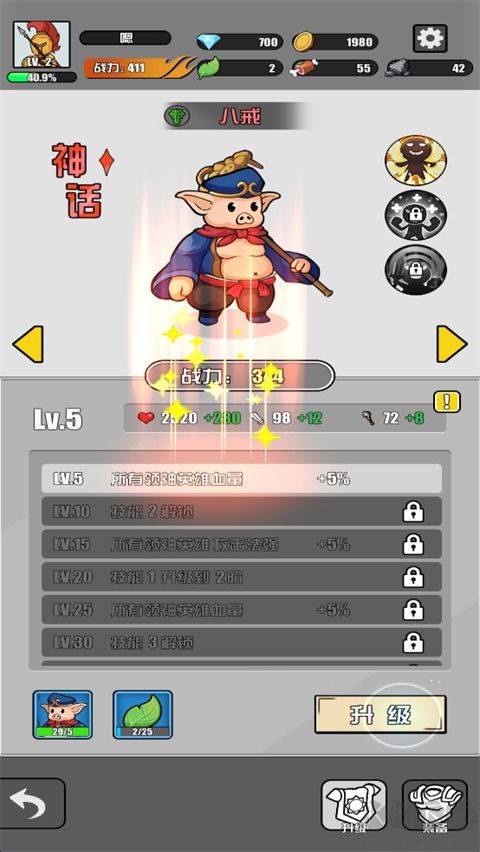View the first unlocked golden skill
The width and height of the screenshot is (480, 852).
416,161
